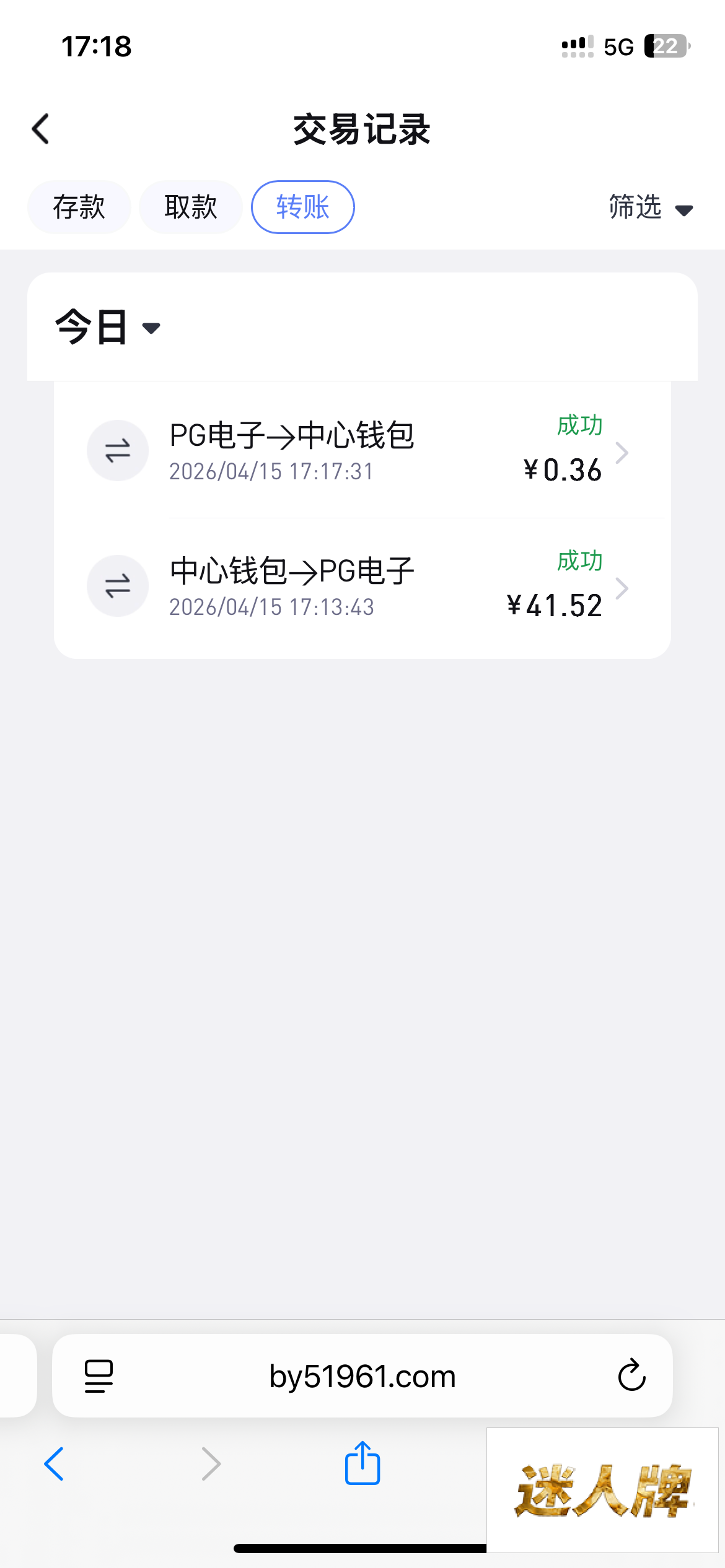Open the PG电子→中心钱包 ¥0.36 record
The height and width of the screenshot is (1568, 725).
[x=362, y=451]
